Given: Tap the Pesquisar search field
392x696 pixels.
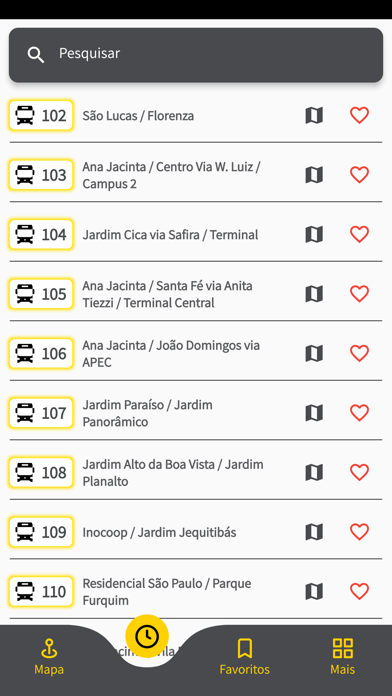Looking at the screenshot, I should [x=196, y=55].
